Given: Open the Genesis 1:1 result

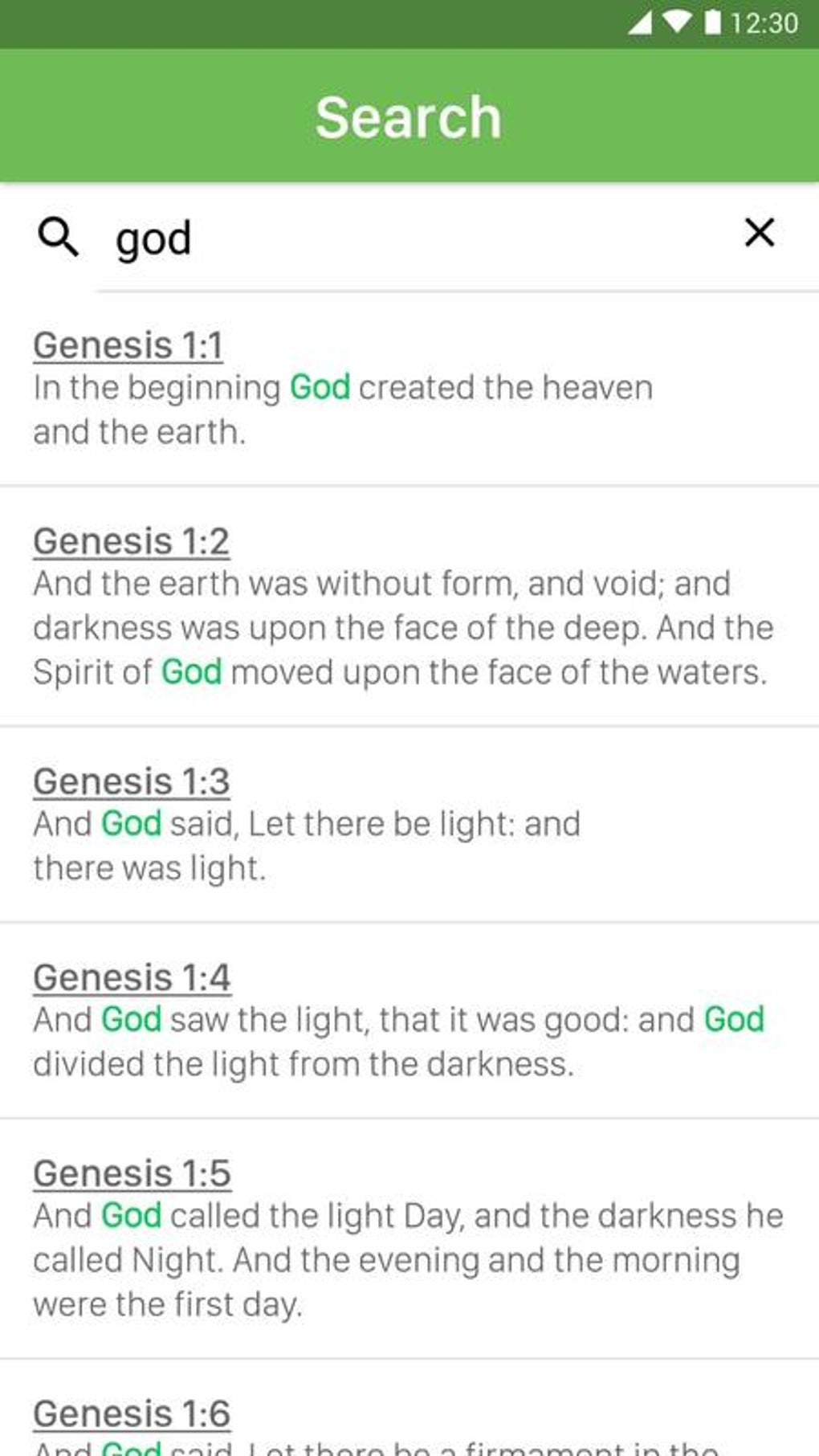Looking at the screenshot, I should coord(128,346).
